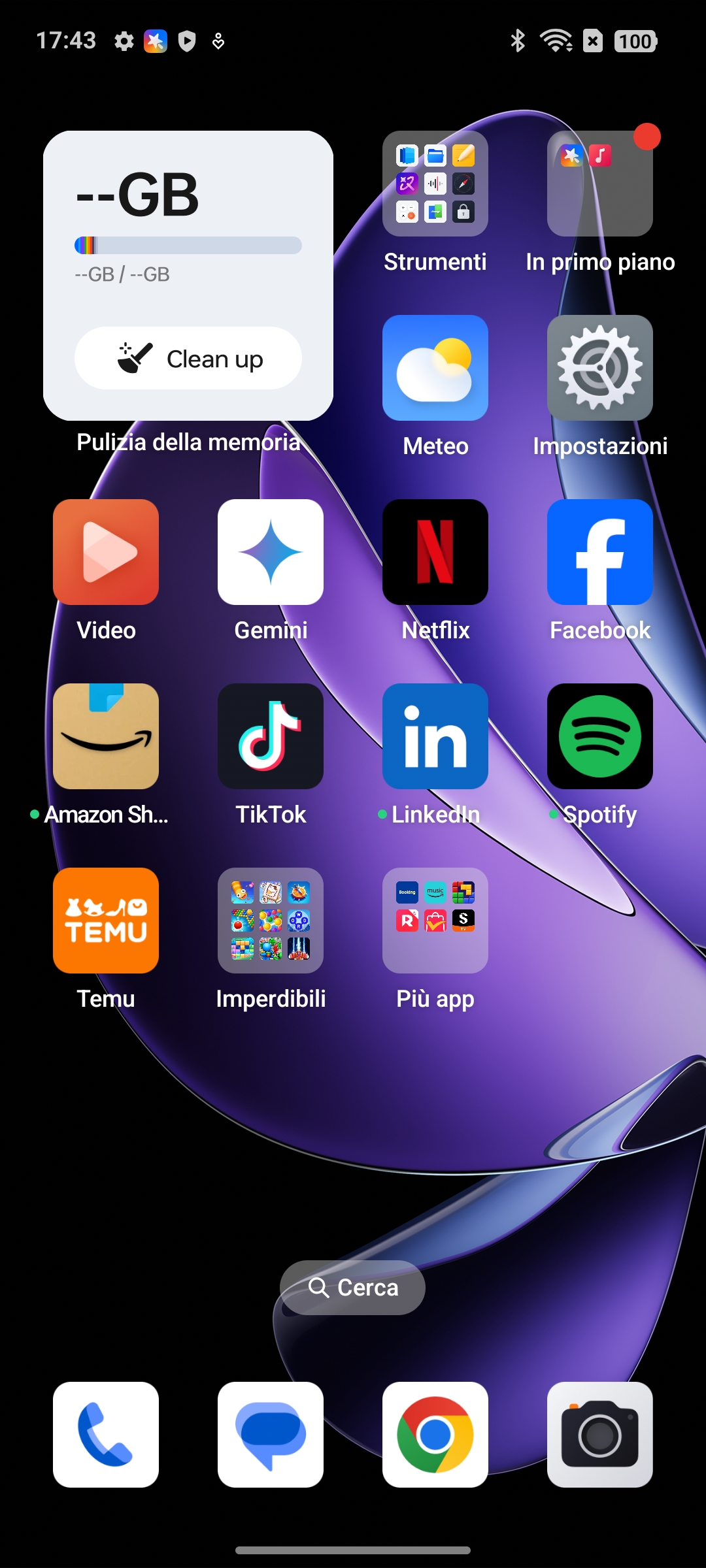Launch the Video app
The image size is (706, 1568).
(x=106, y=552)
